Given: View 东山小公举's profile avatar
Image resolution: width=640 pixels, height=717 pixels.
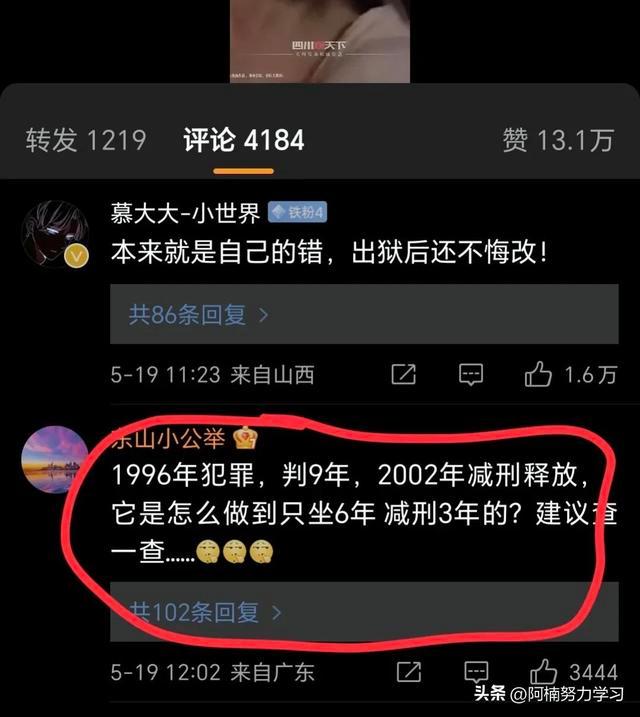Looking at the screenshot, I should 56,459.
